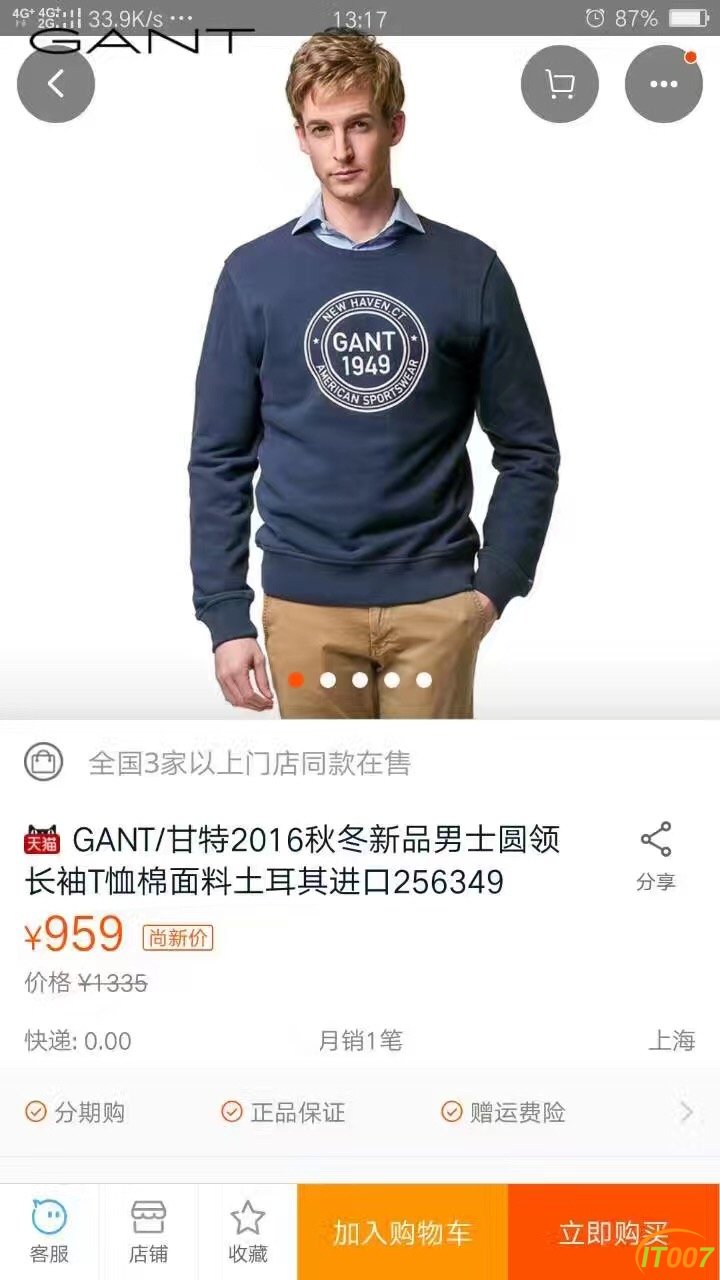The height and width of the screenshot is (1280, 720).
Task: Share this GANT product
Action: [656, 856]
